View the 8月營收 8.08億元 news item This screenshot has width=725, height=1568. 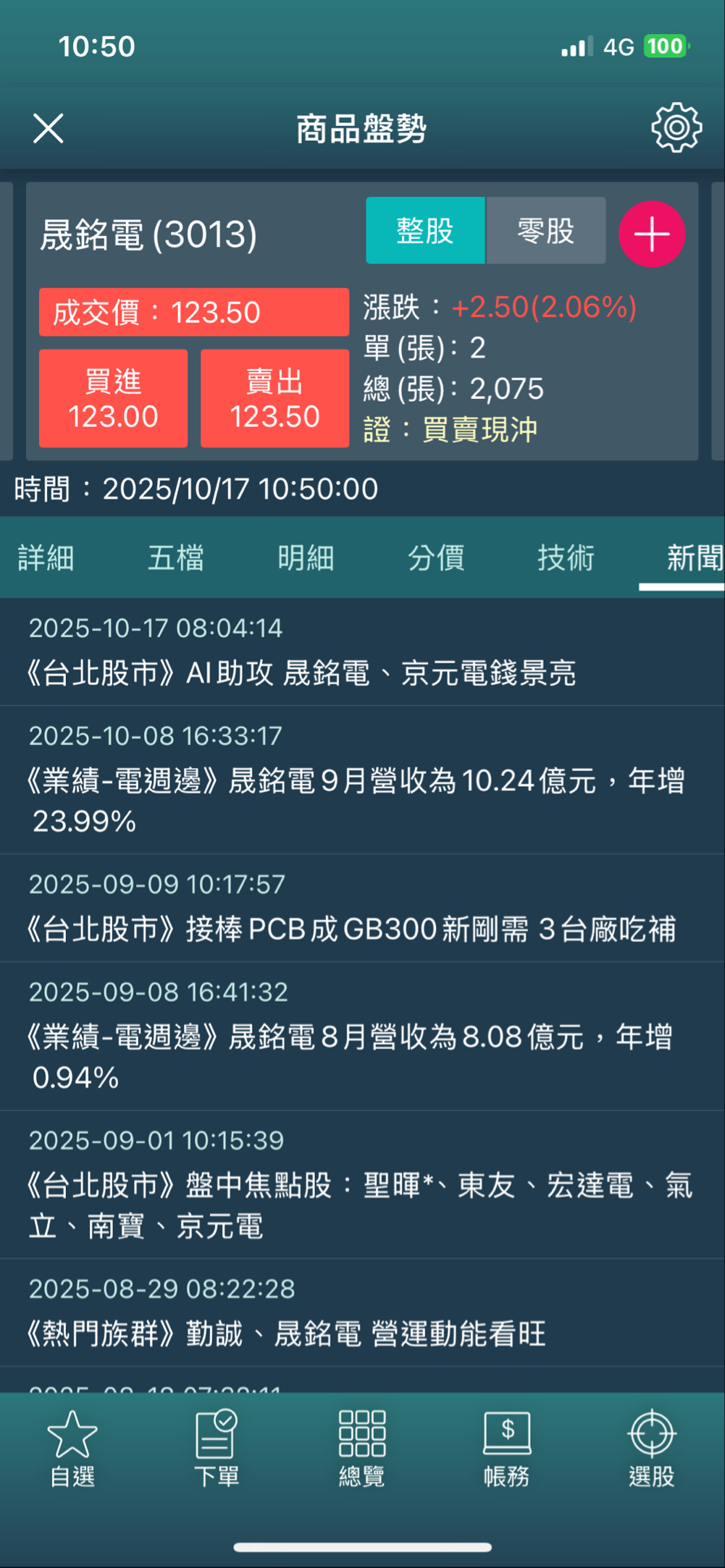349,1057
